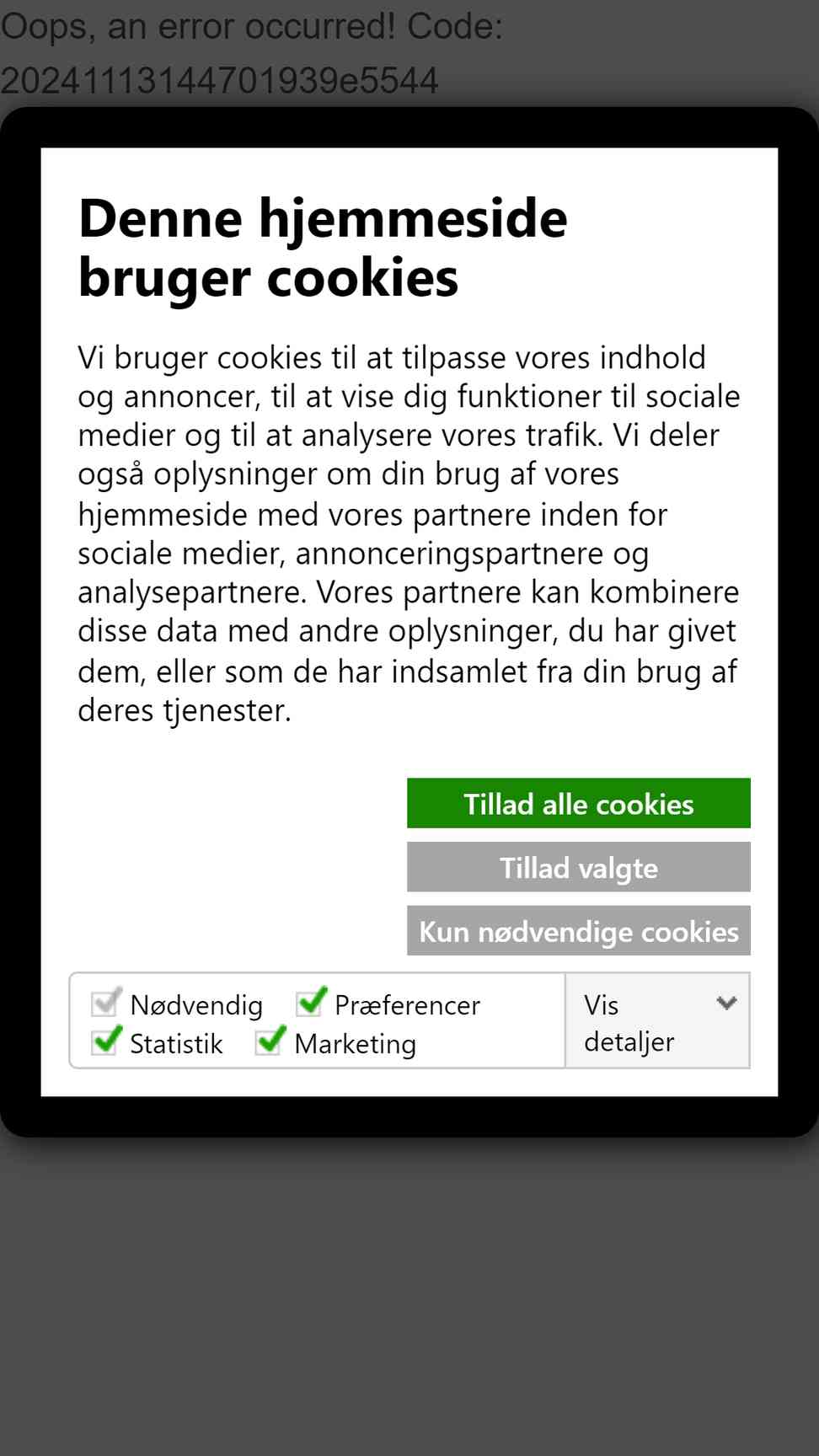
Task: Uncheck the Statistik checkbox
Action: pos(107,1040)
